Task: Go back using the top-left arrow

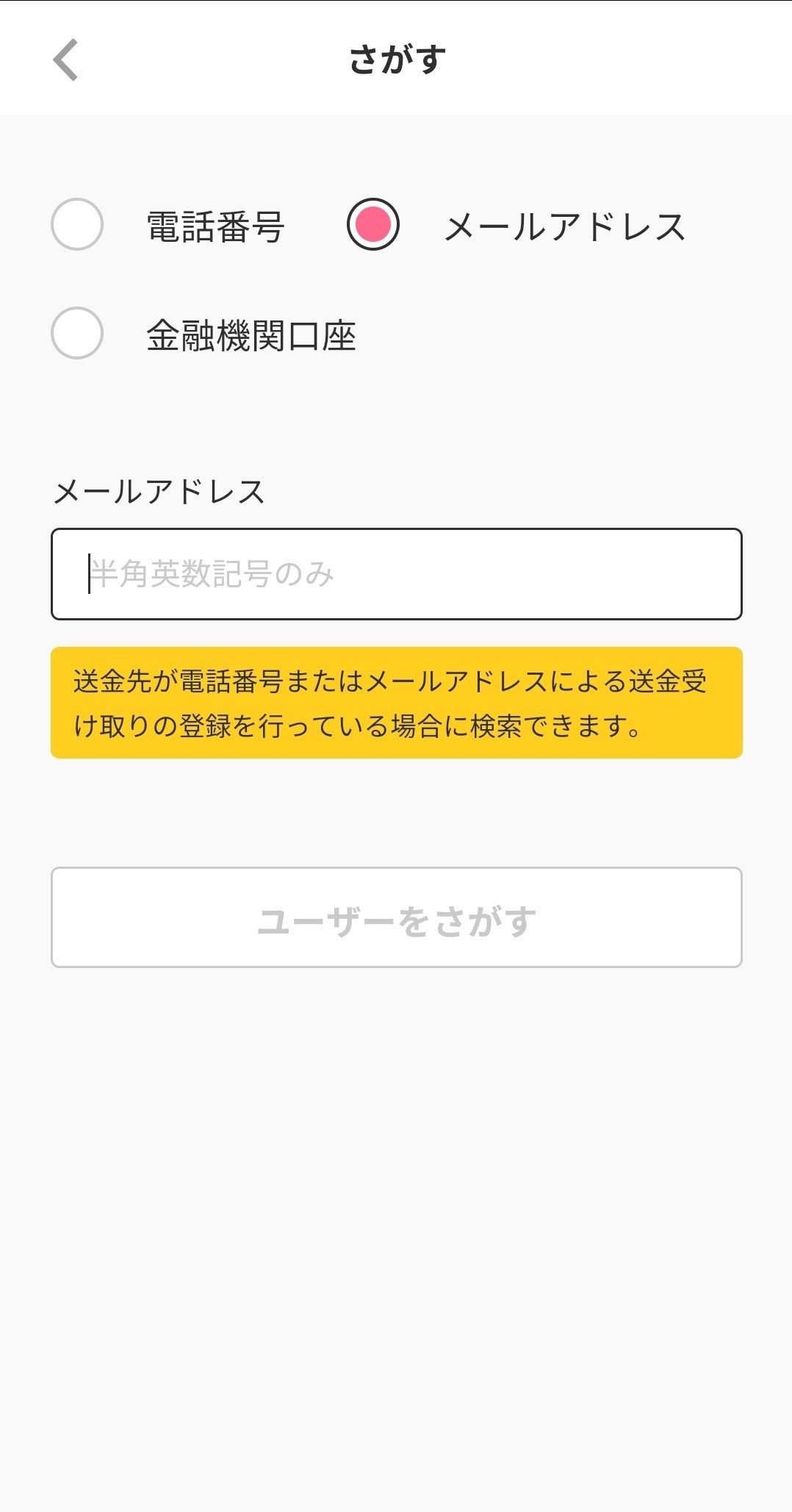Action: (65, 60)
